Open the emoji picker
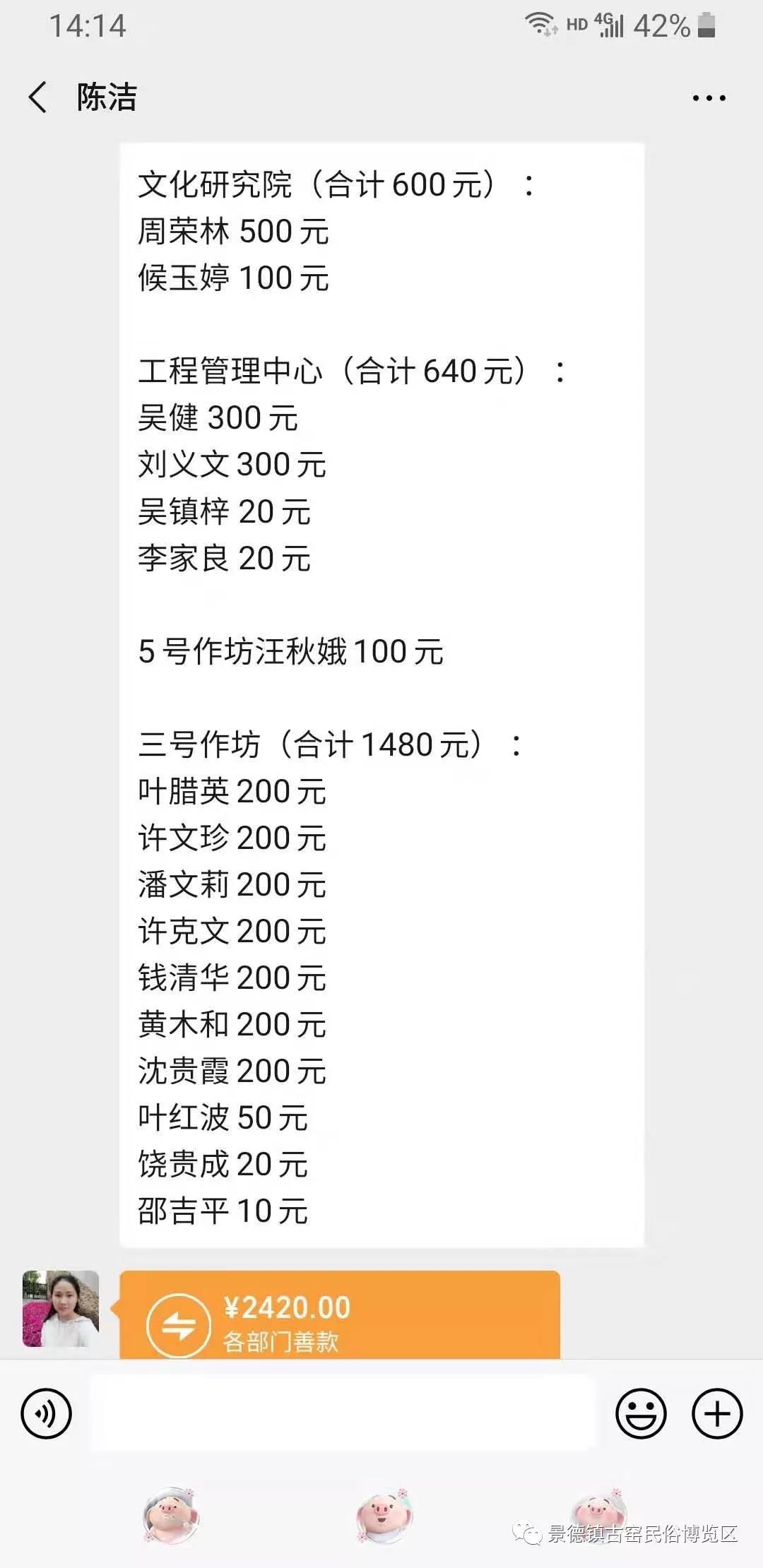This screenshot has width=763, height=1568. coord(641,1413)
